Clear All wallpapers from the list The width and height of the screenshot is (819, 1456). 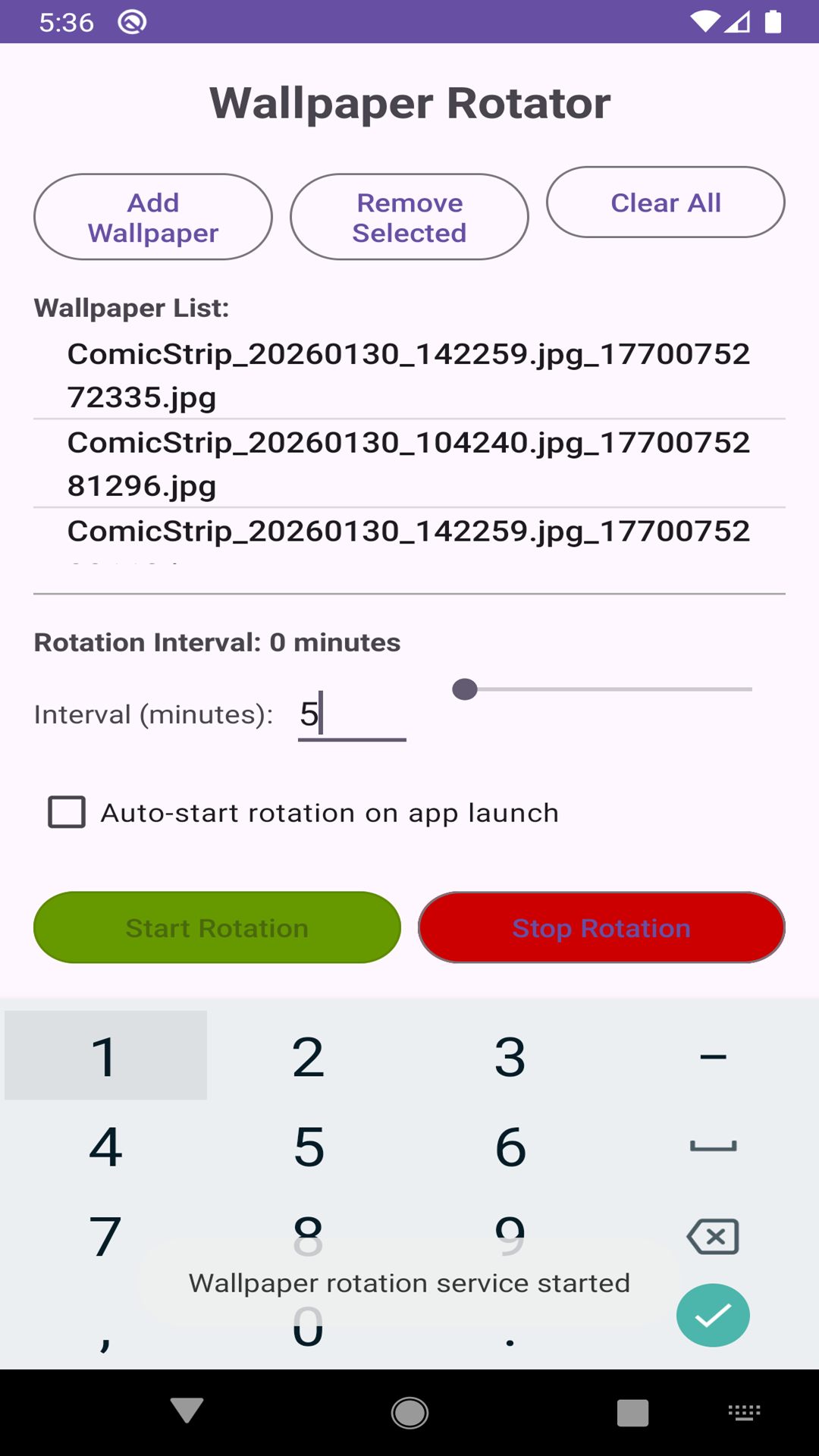tap(665, 202)
